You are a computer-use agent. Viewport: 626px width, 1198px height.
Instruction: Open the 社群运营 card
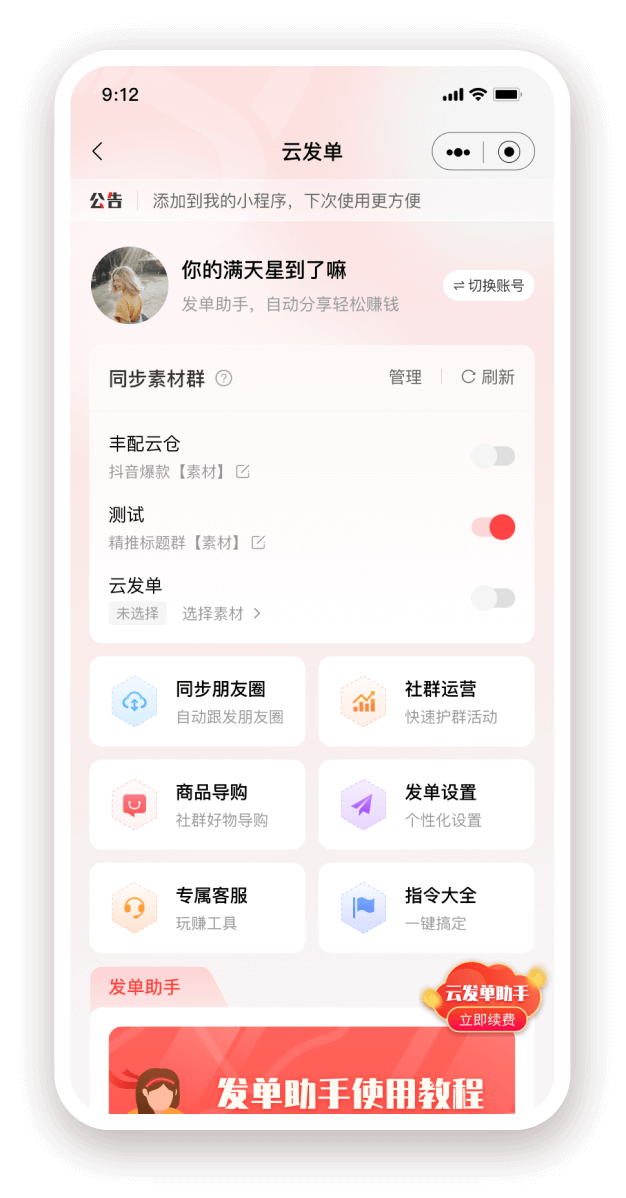click(426, 701)
